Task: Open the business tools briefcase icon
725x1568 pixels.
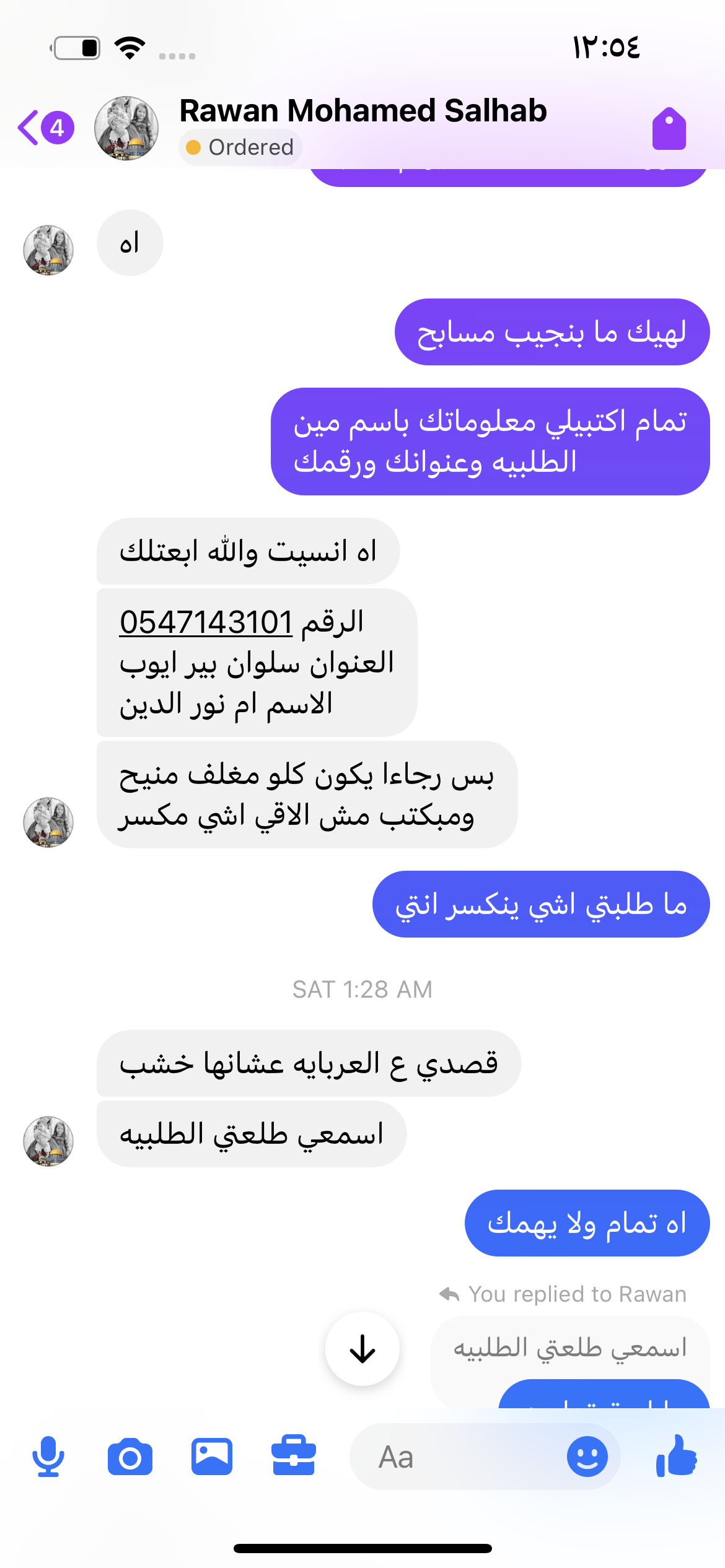Action: tap(294, 1456)
